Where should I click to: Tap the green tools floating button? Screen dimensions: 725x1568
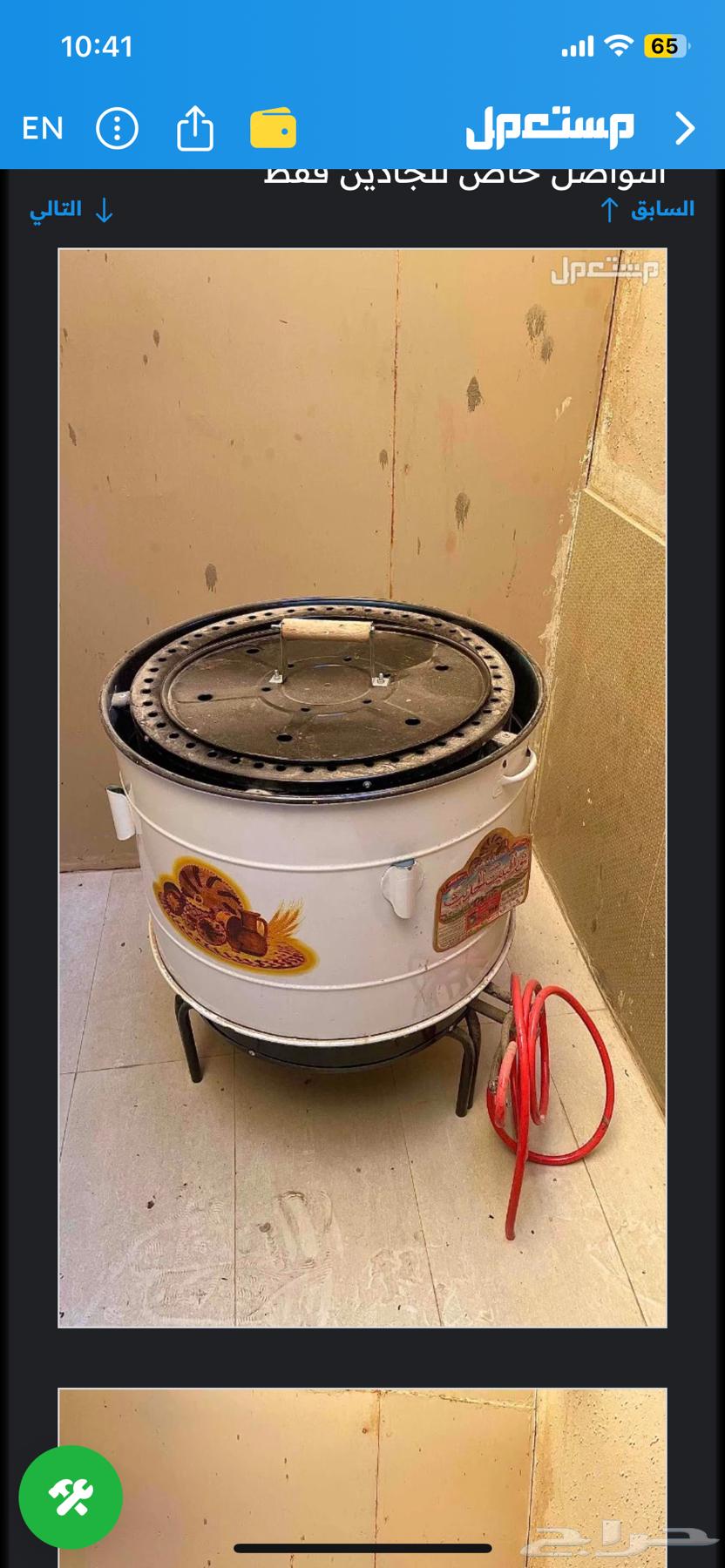click(x=71, y=1497)
